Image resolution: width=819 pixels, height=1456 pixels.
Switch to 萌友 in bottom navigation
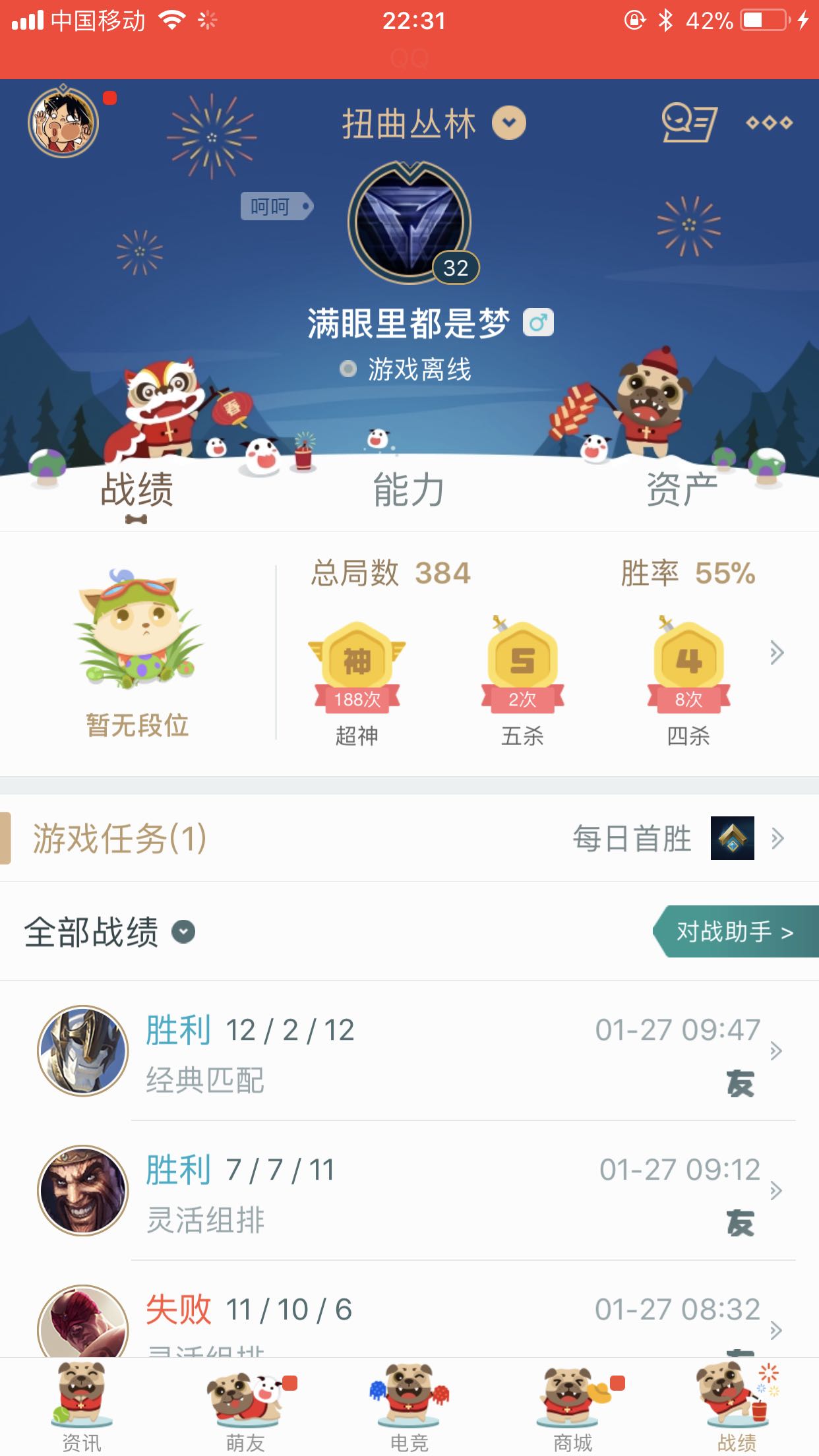coord(245,1406)
